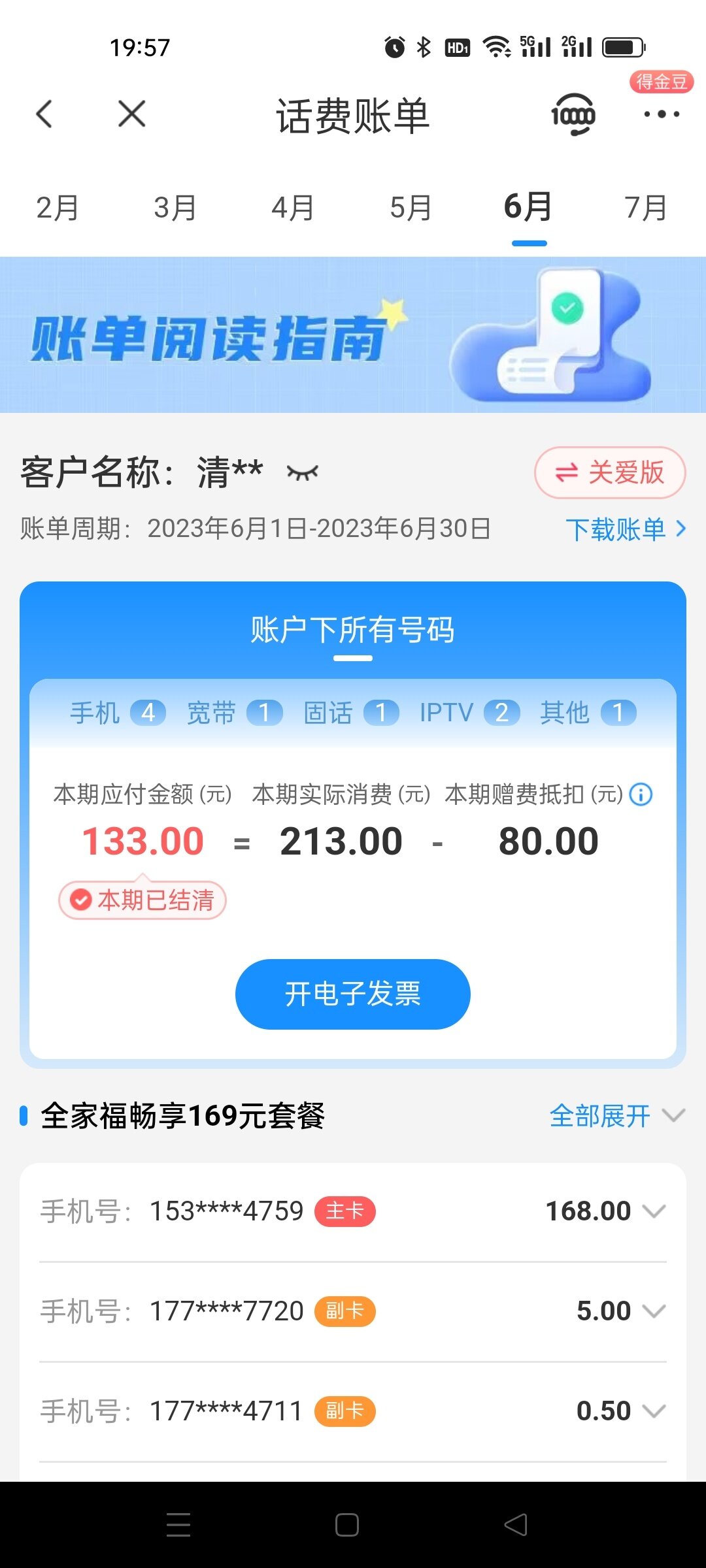
Task: View info about 本期赠费抵扣
Action: [x=641, y=794]
